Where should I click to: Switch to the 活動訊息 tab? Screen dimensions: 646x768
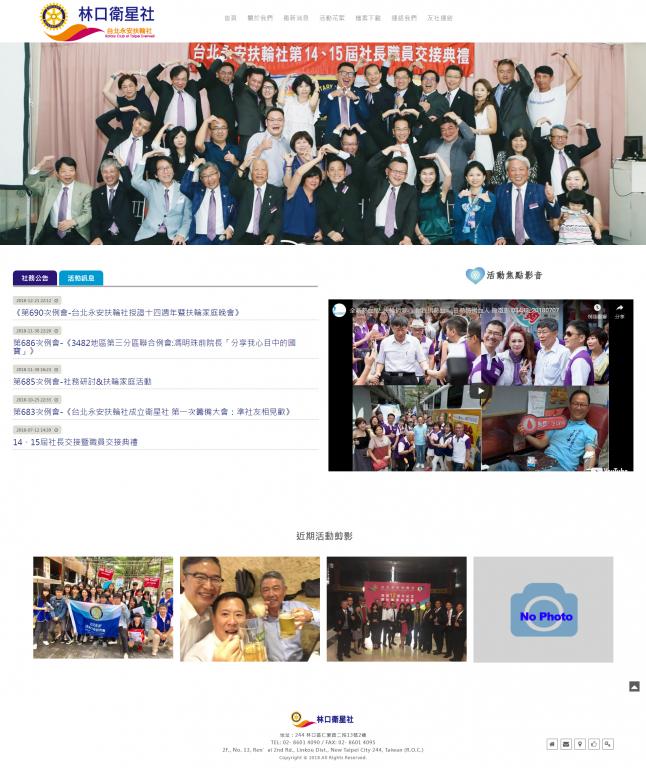81,278
